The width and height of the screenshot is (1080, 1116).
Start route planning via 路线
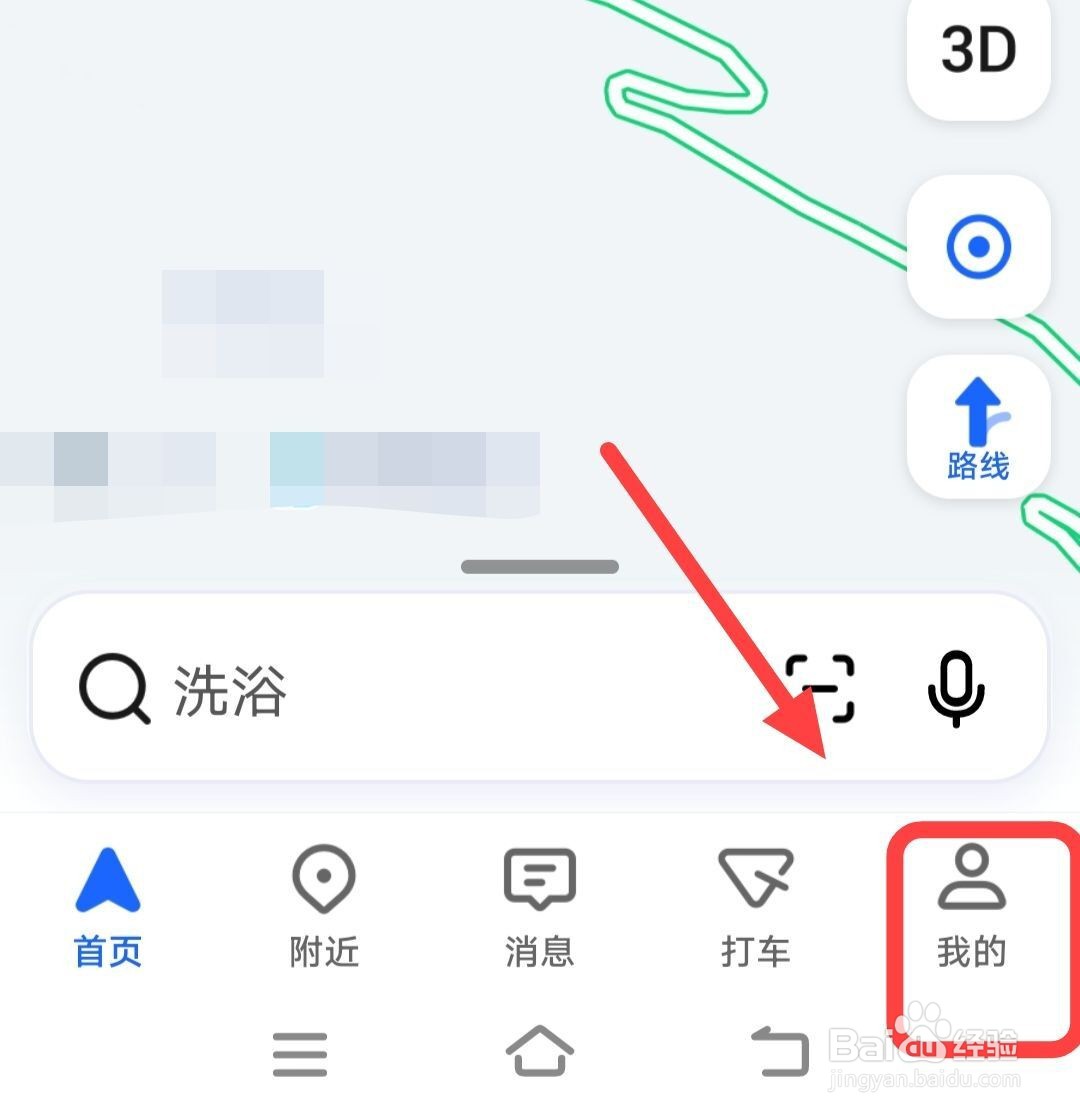point(977,425)
